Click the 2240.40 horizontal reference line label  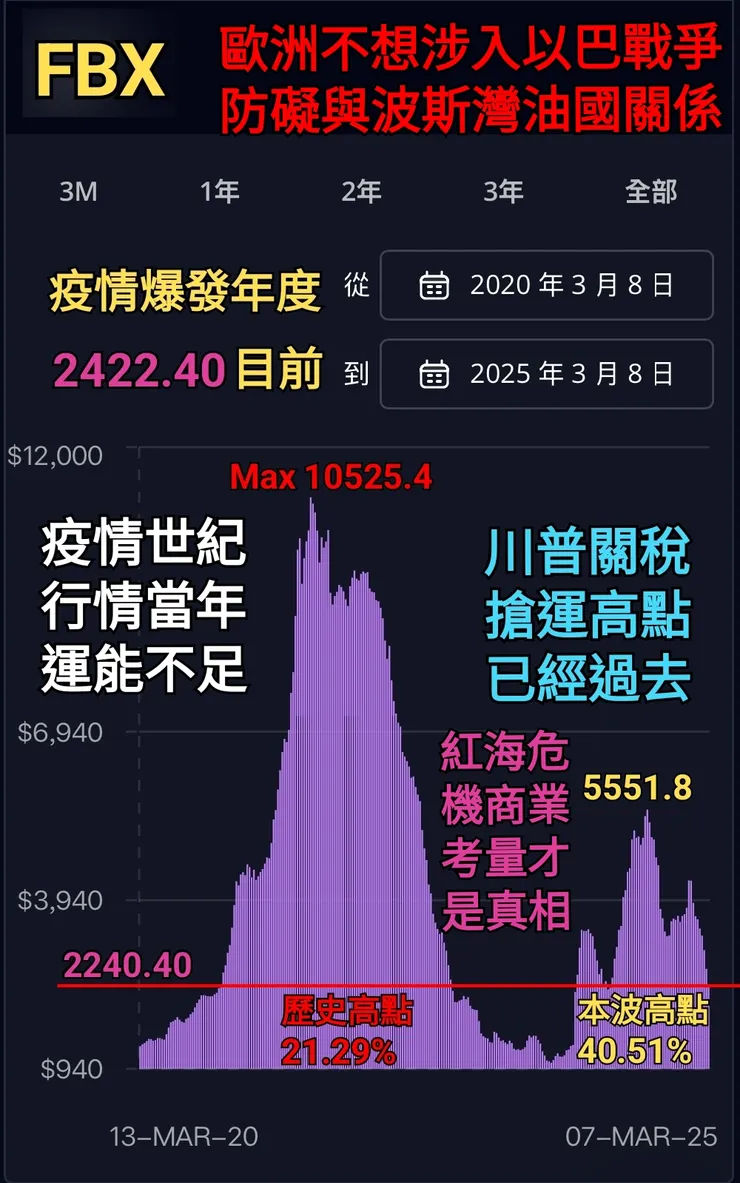point(126,966)
